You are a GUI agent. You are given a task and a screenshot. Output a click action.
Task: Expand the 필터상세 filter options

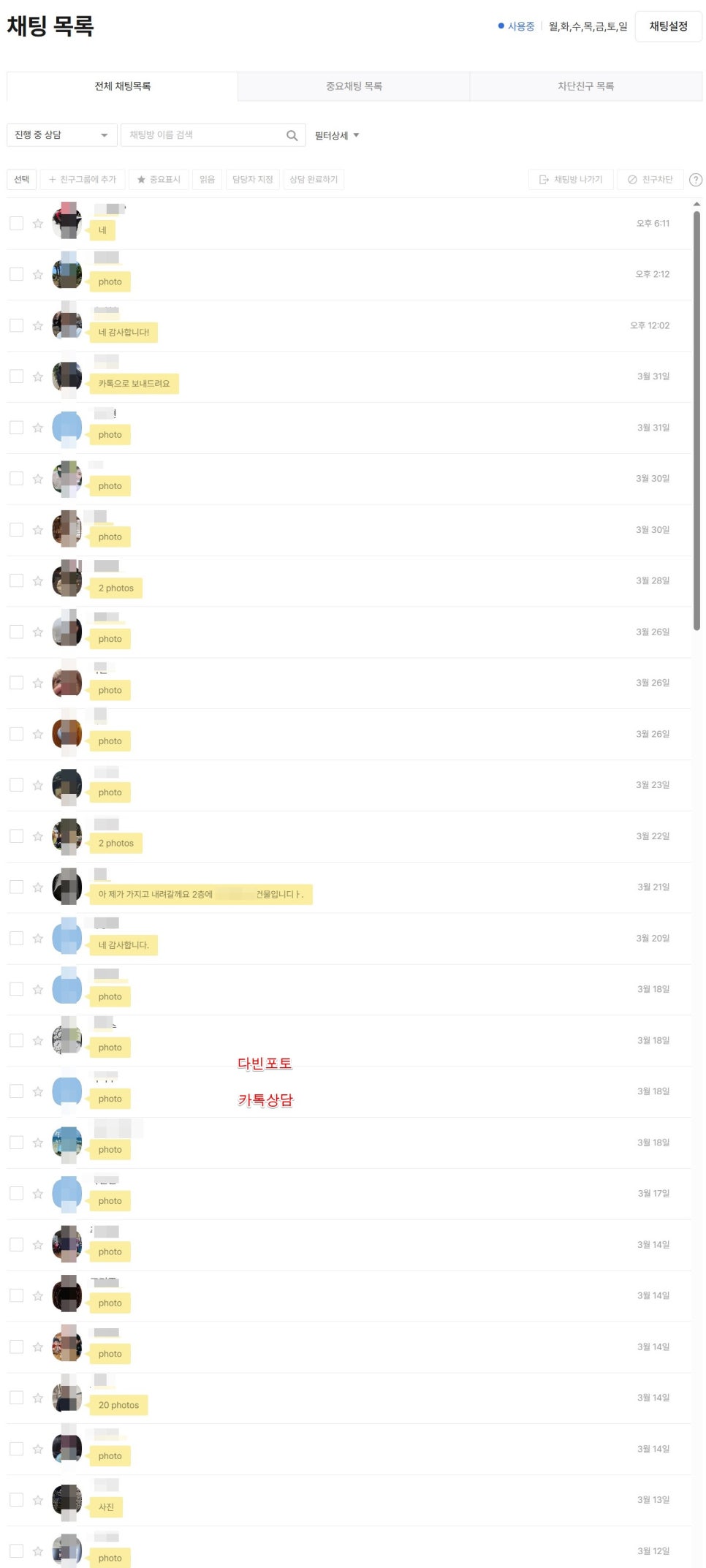tap(337, 136)
